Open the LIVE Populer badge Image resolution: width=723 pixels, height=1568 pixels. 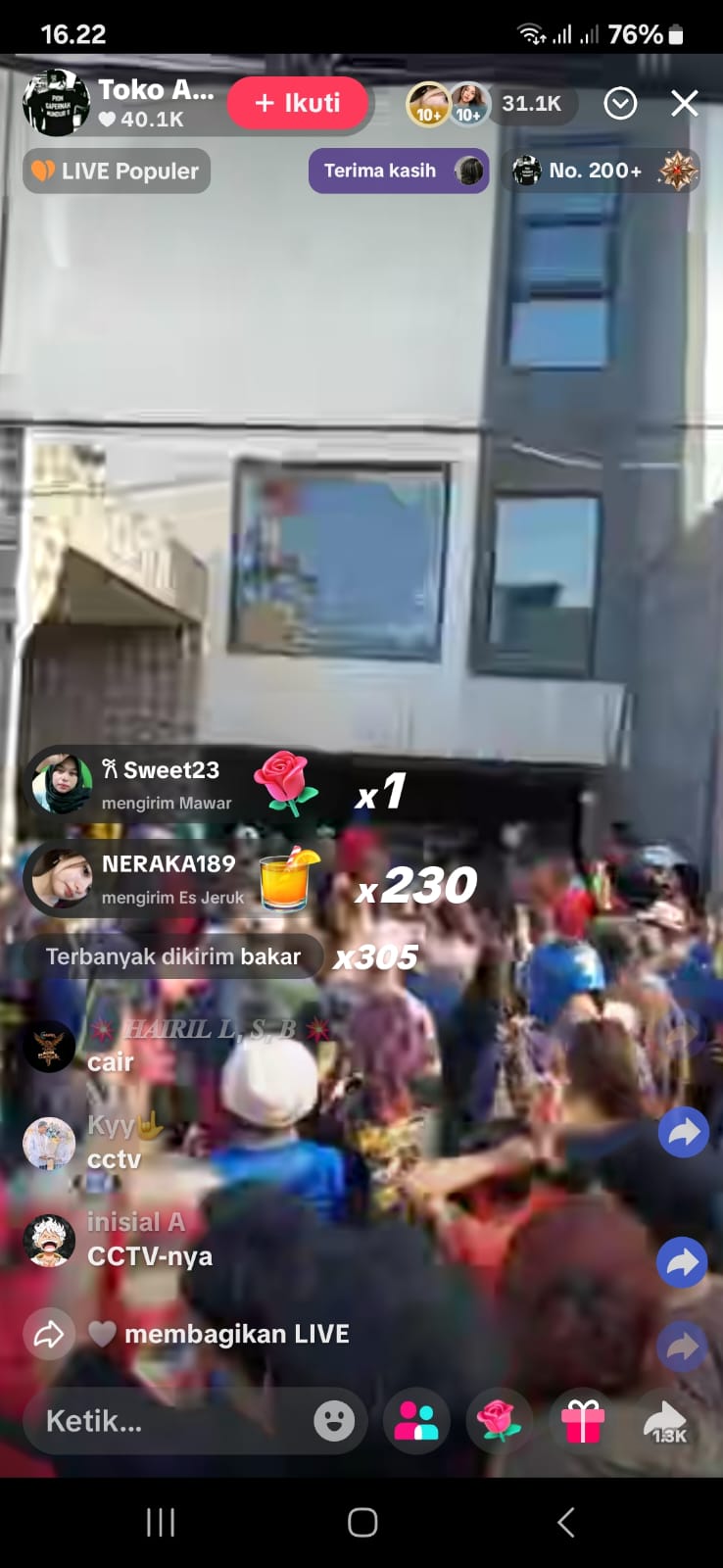pos(117,171)
